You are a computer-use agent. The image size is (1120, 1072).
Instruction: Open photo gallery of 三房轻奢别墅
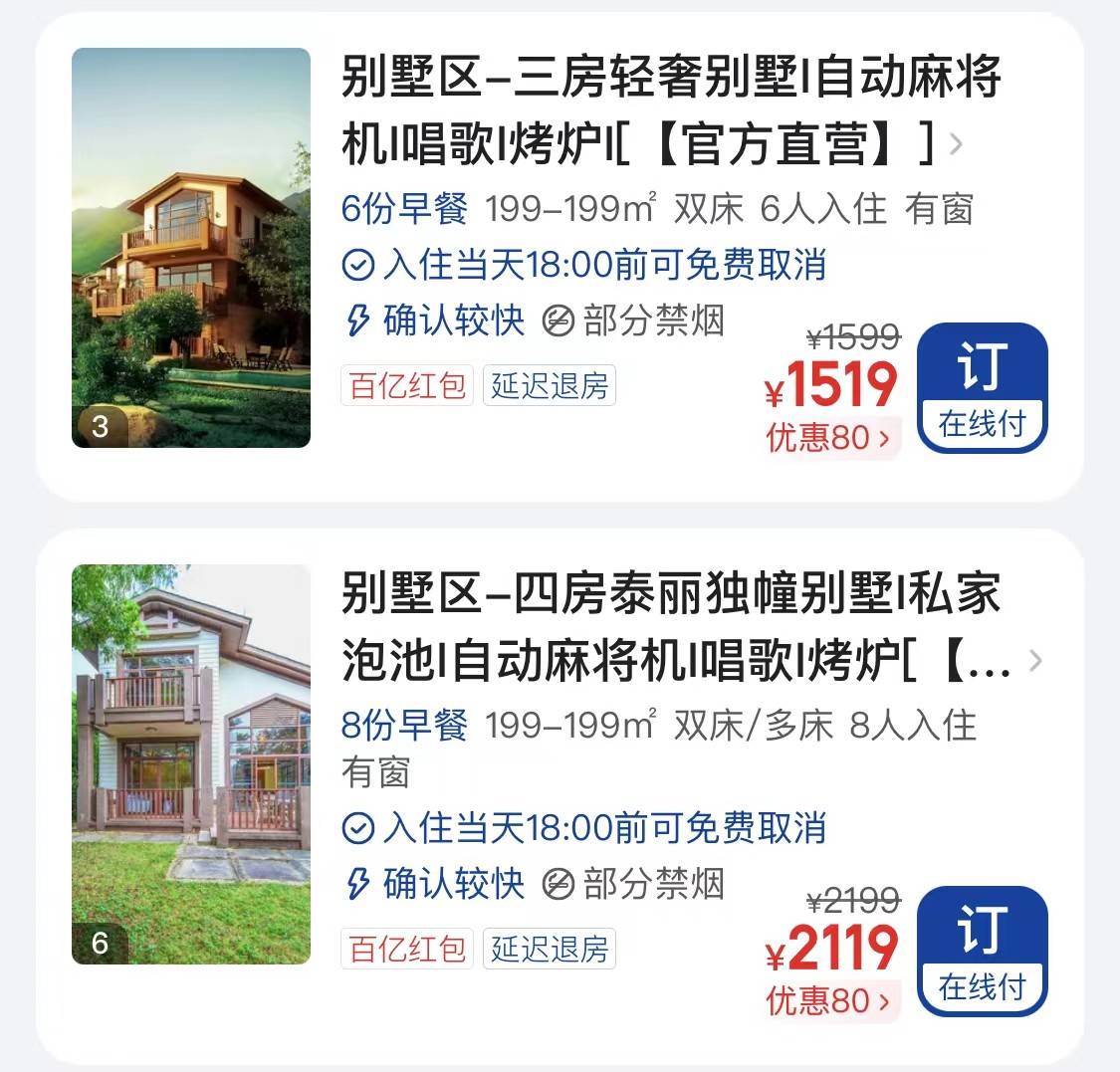coord(191,248)
